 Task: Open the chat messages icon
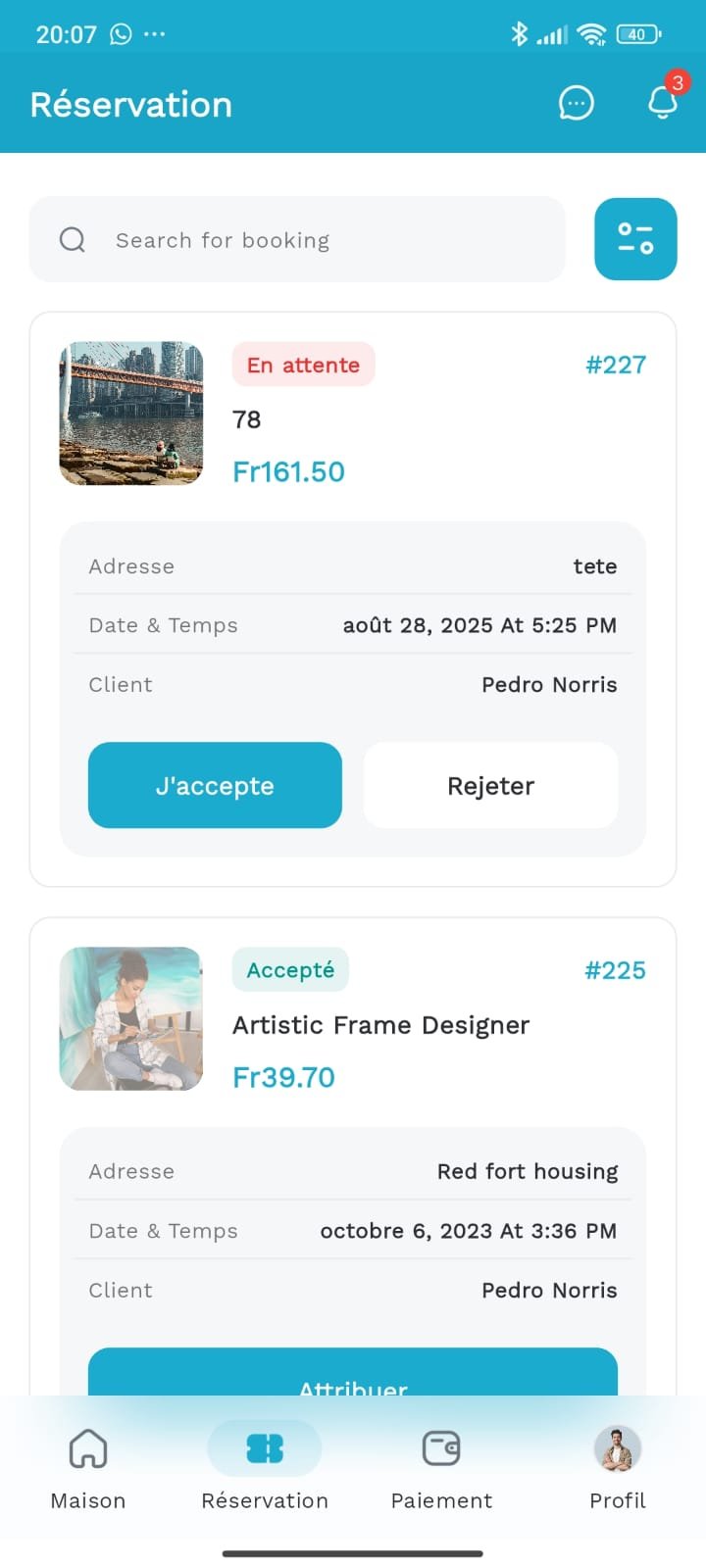[576, 103]
